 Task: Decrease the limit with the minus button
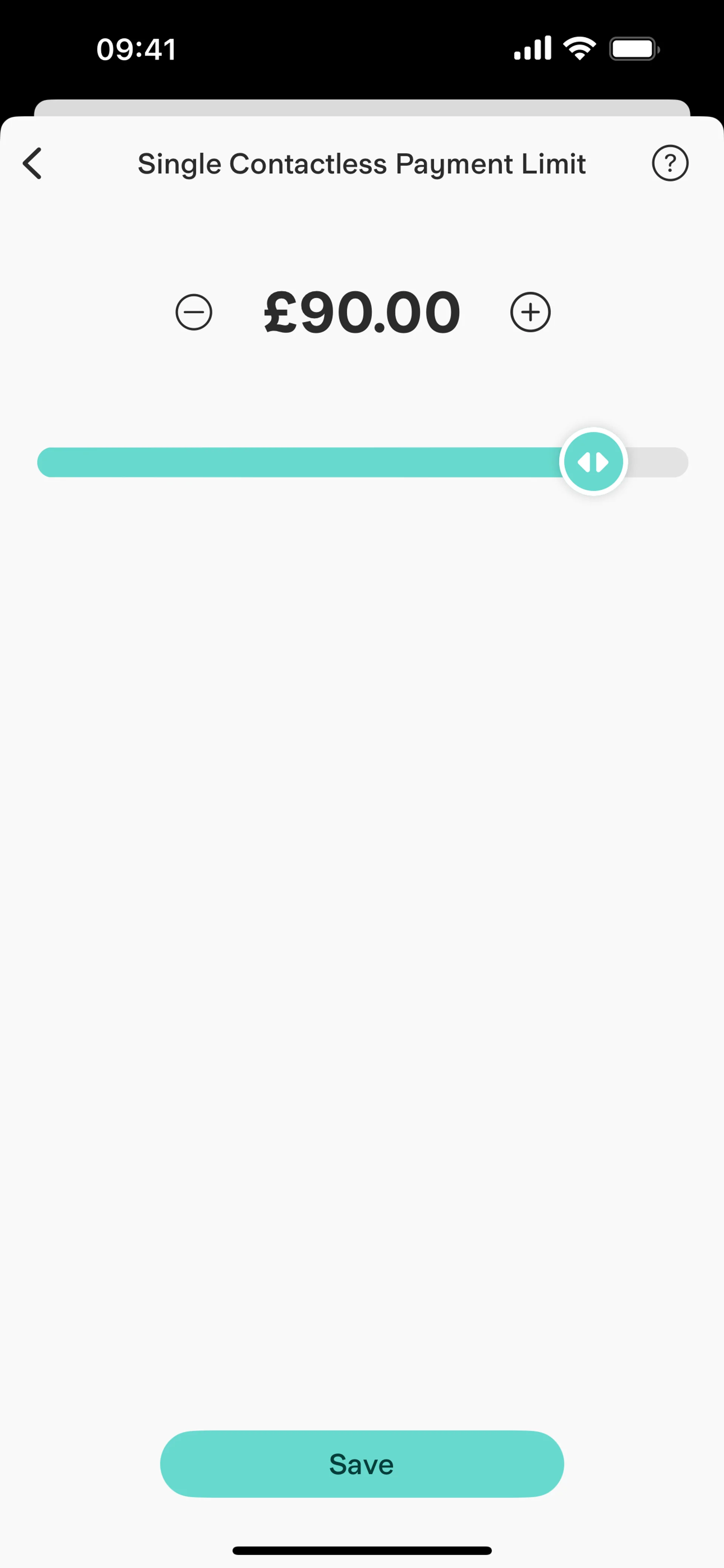[194, 312]
